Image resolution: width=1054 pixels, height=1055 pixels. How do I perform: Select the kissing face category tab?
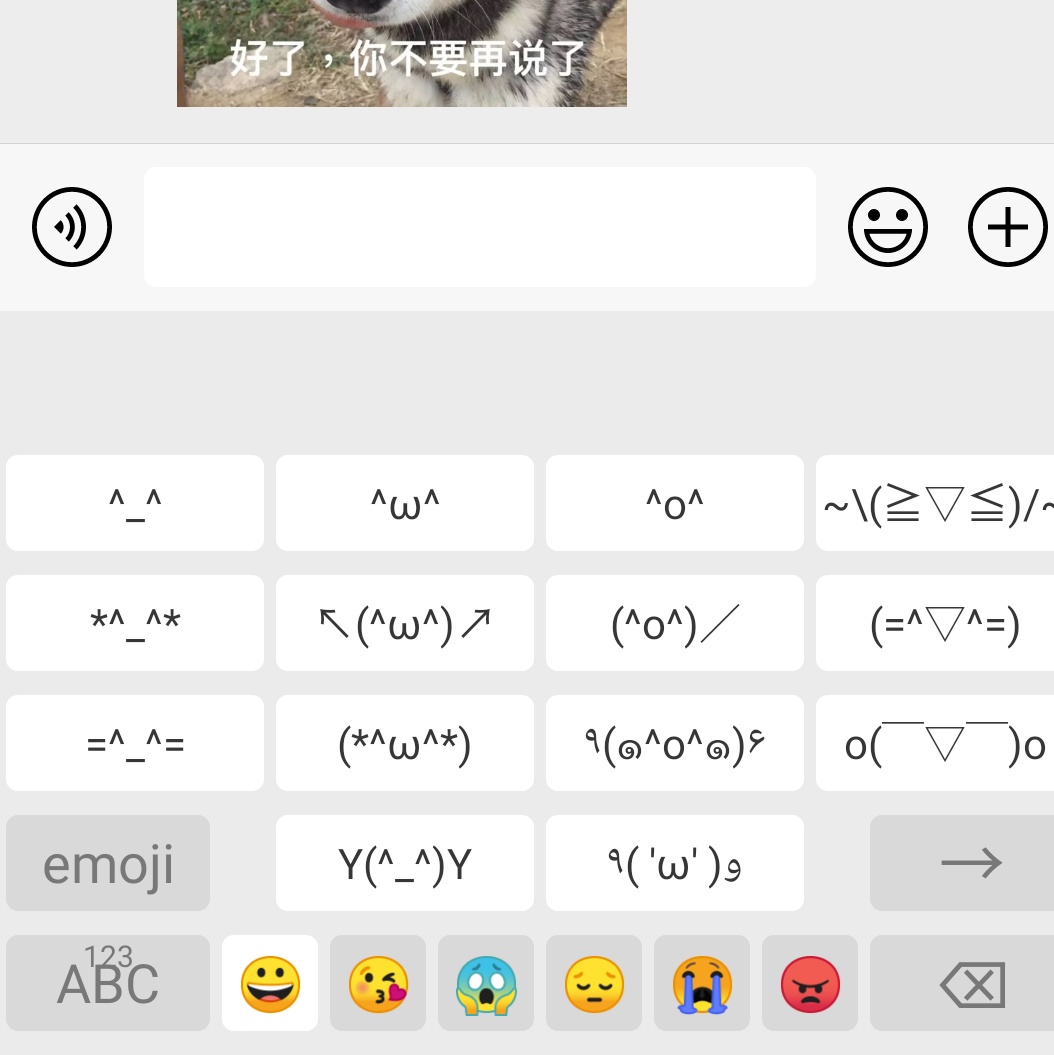pyautogui.click(x=378, y=983)
